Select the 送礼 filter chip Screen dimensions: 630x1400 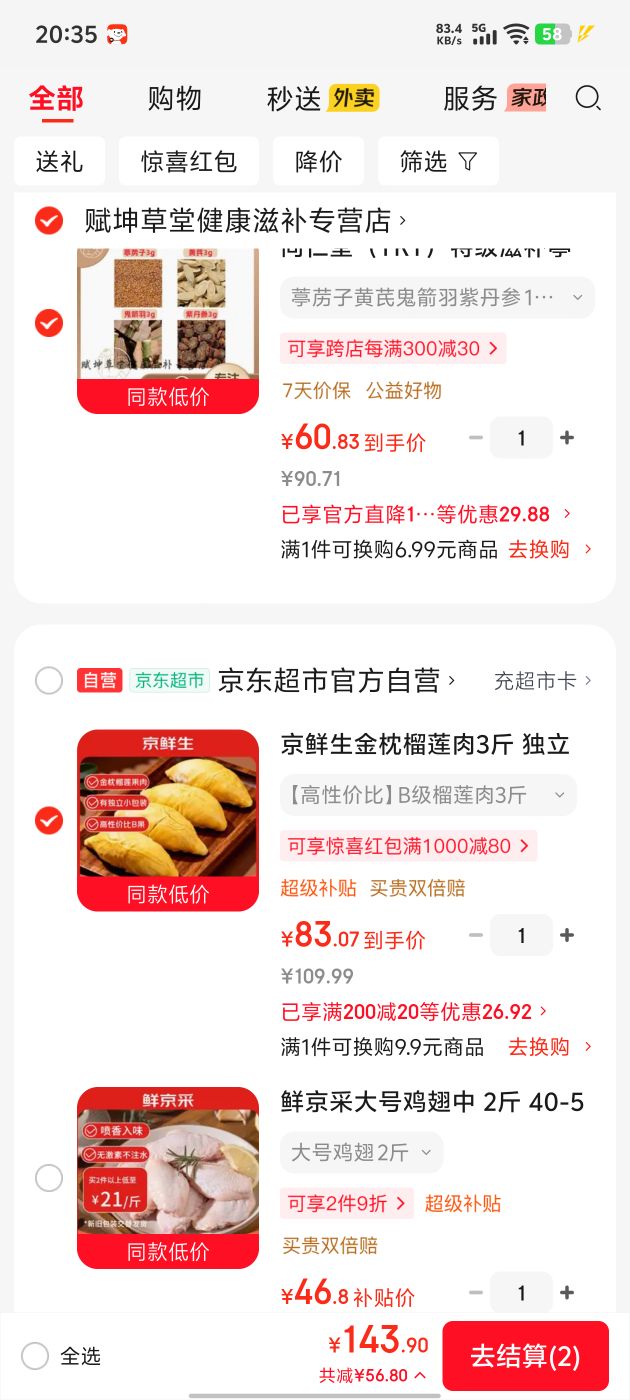(x=59, y=162)
